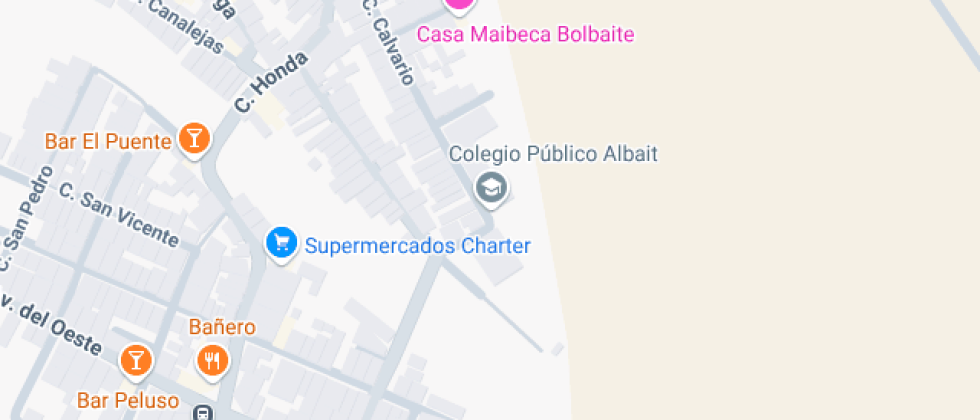Open the Casa Maibeca Bolbaite map pin
This screenshot has width=980, height=420.
pos(459,4)
